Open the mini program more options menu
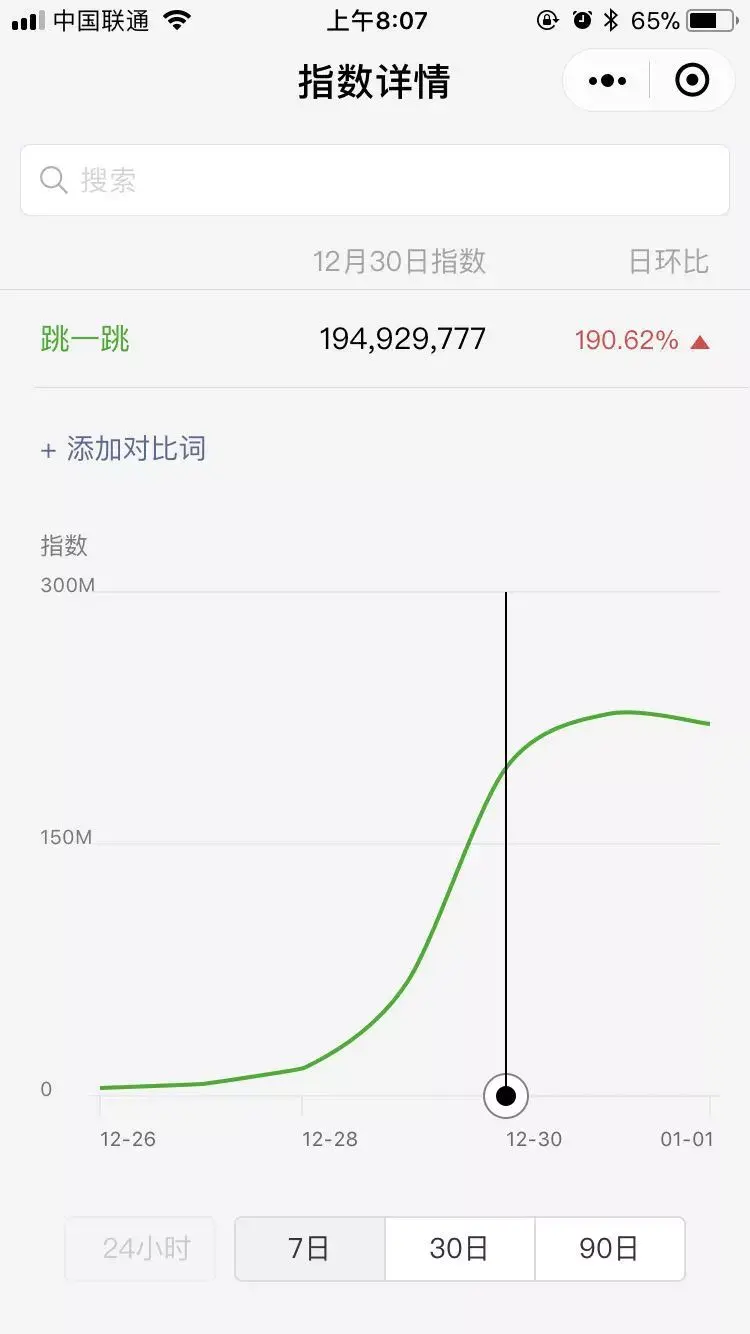The width and height of the screenshot is (750, 1334). (x=607, y=81)
